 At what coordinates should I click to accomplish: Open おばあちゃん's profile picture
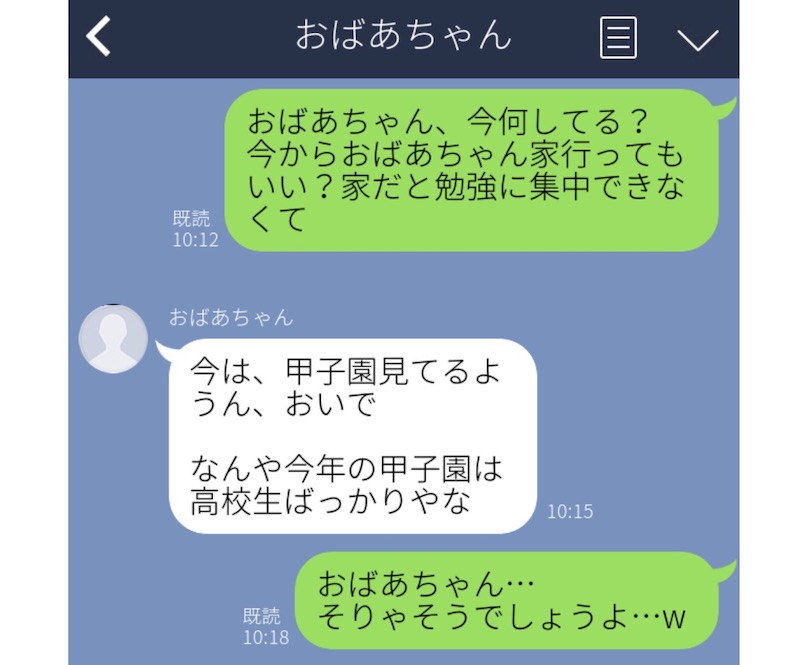coord(113,338)
